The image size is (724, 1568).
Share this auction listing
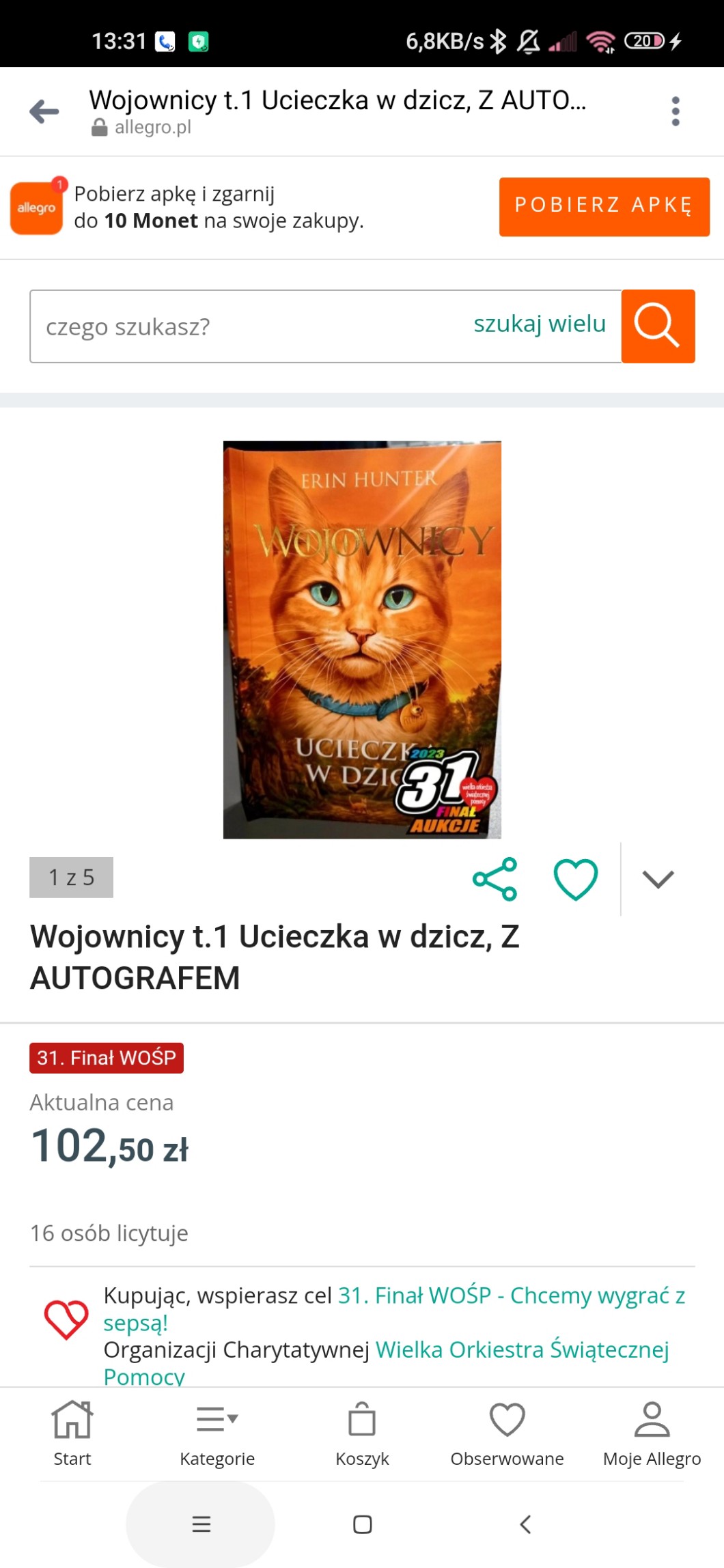(x=495, y=879)
